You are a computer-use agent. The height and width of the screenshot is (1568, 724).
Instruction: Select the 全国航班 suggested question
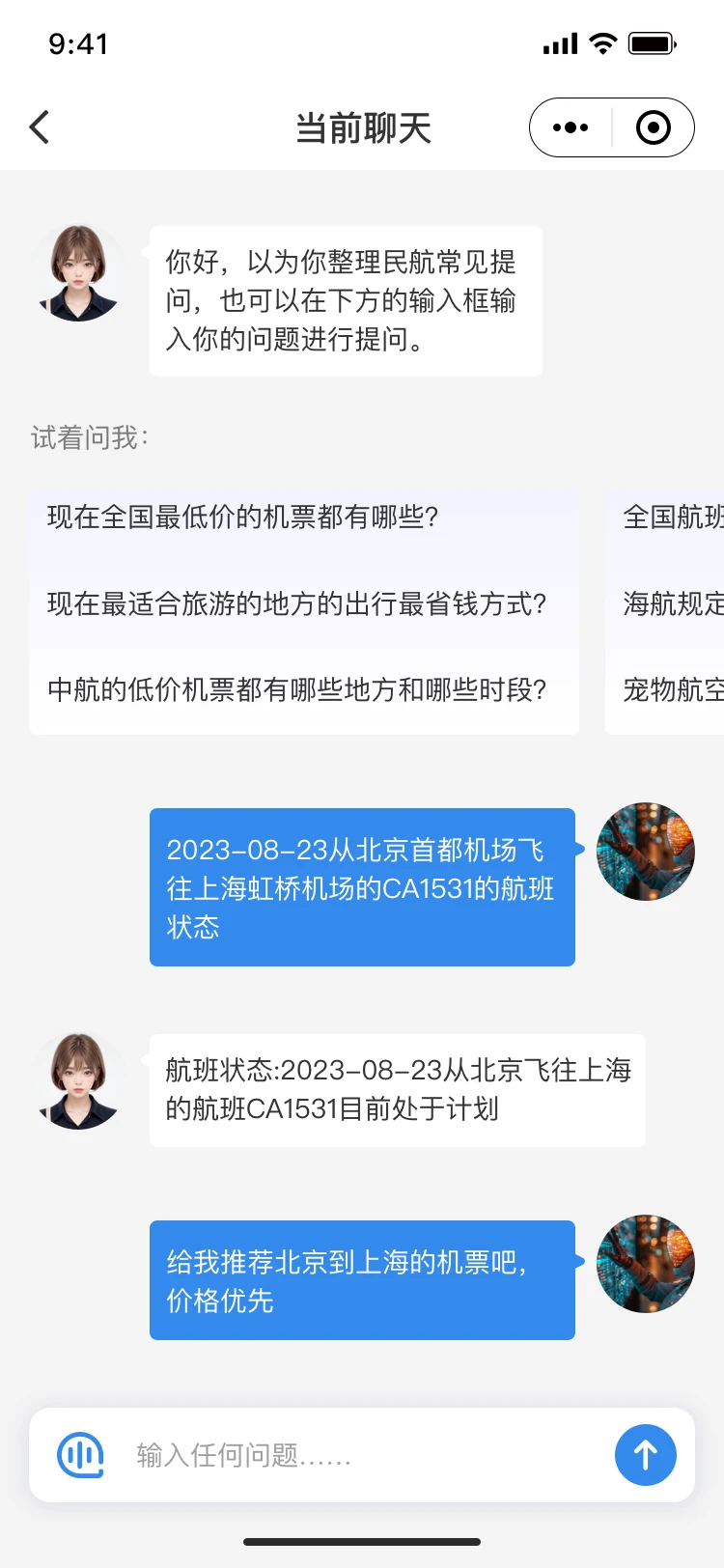(x=674, y=518)
